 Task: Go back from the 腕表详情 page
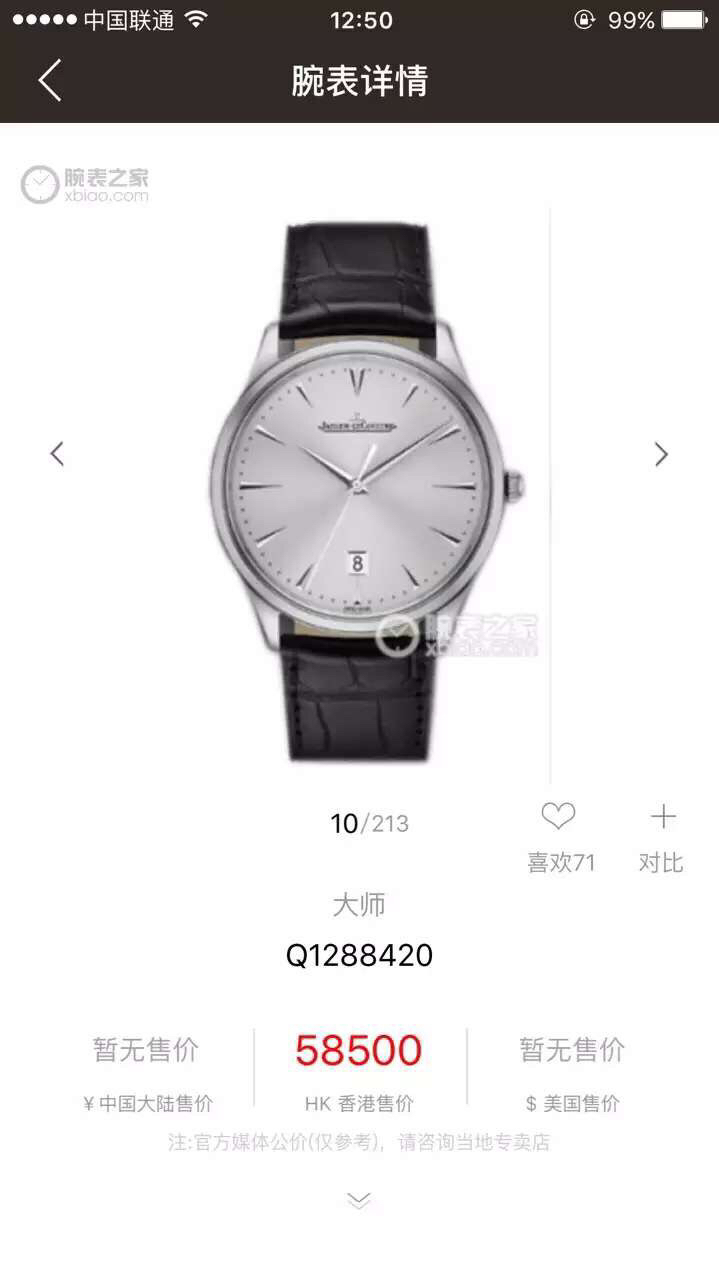point(50,80)
